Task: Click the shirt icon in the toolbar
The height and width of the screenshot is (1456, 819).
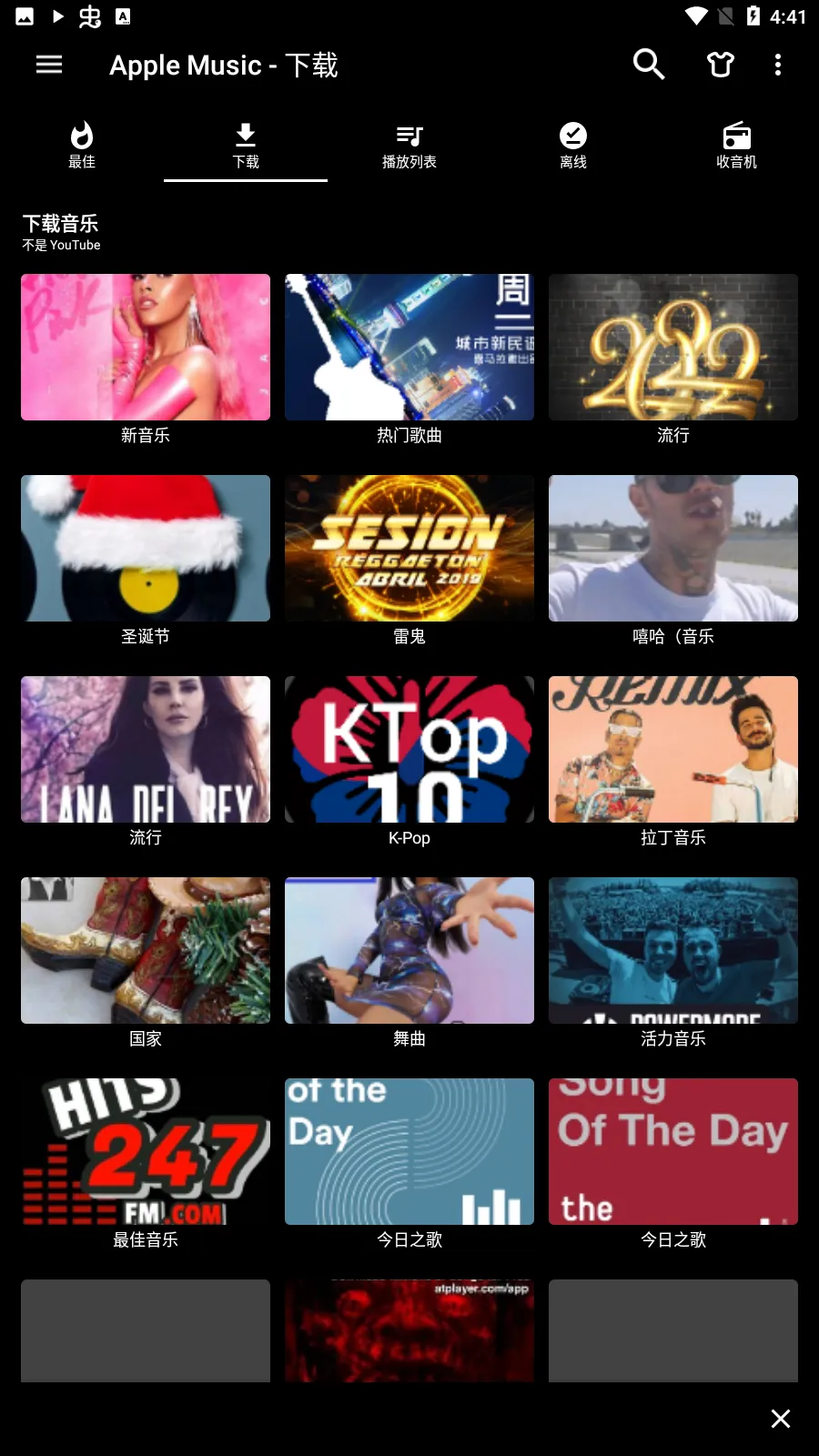Action: [x=720, y=65]
